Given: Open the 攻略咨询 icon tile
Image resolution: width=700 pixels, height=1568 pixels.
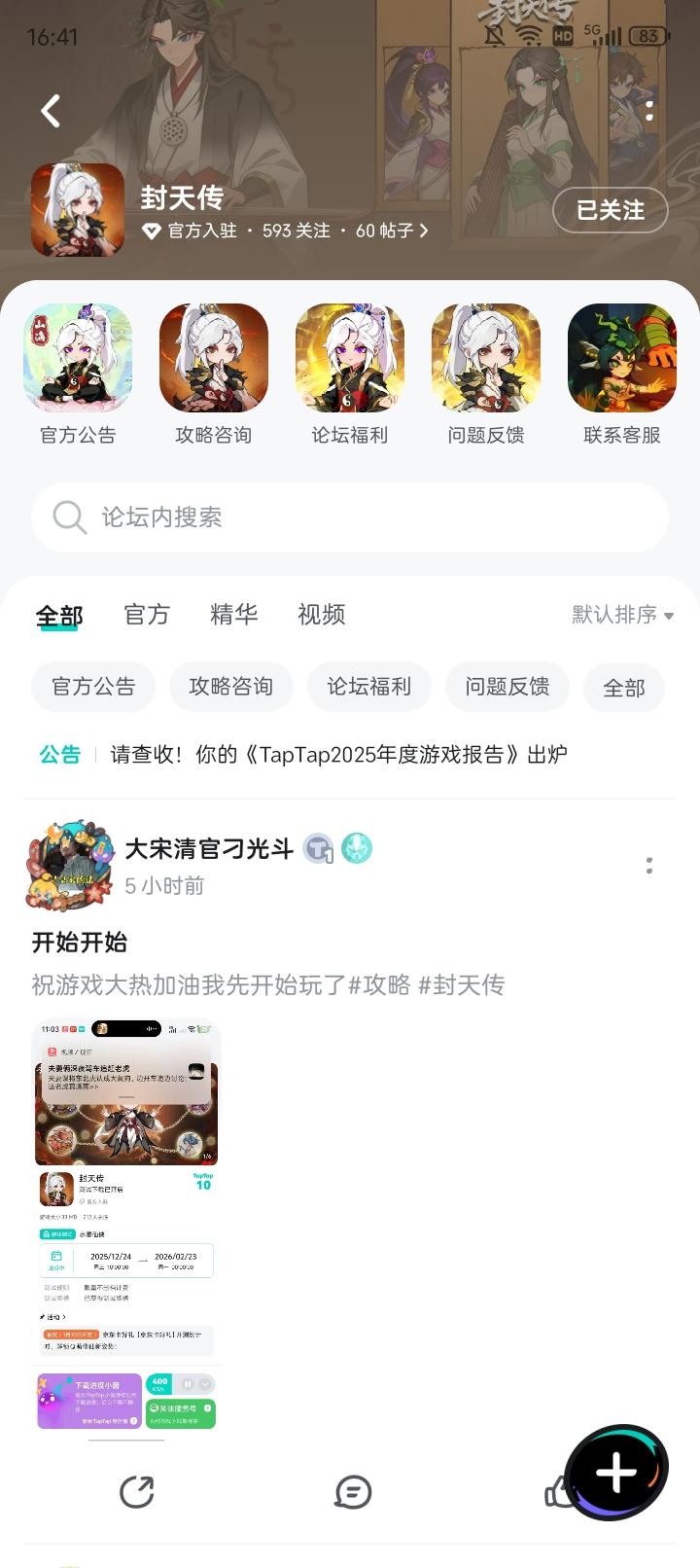Looking at the screenshot, I should point(214,374).
